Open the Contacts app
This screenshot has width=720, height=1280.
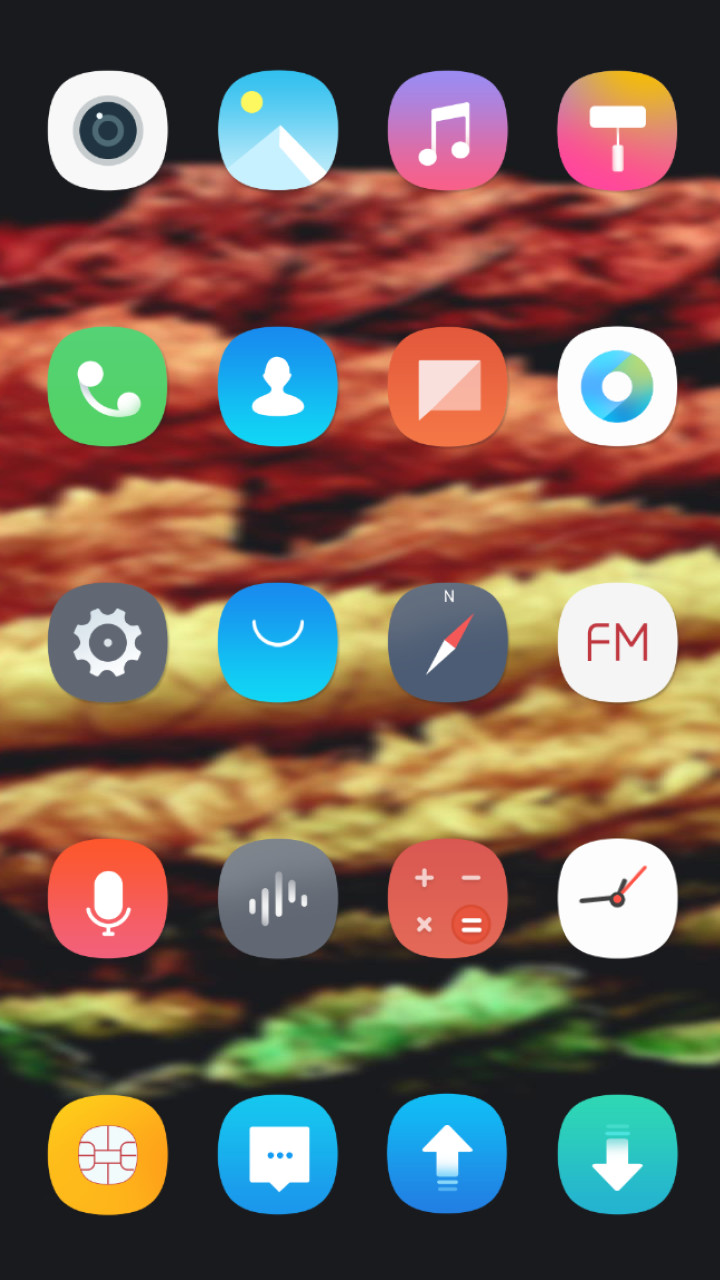click(278, 386)
